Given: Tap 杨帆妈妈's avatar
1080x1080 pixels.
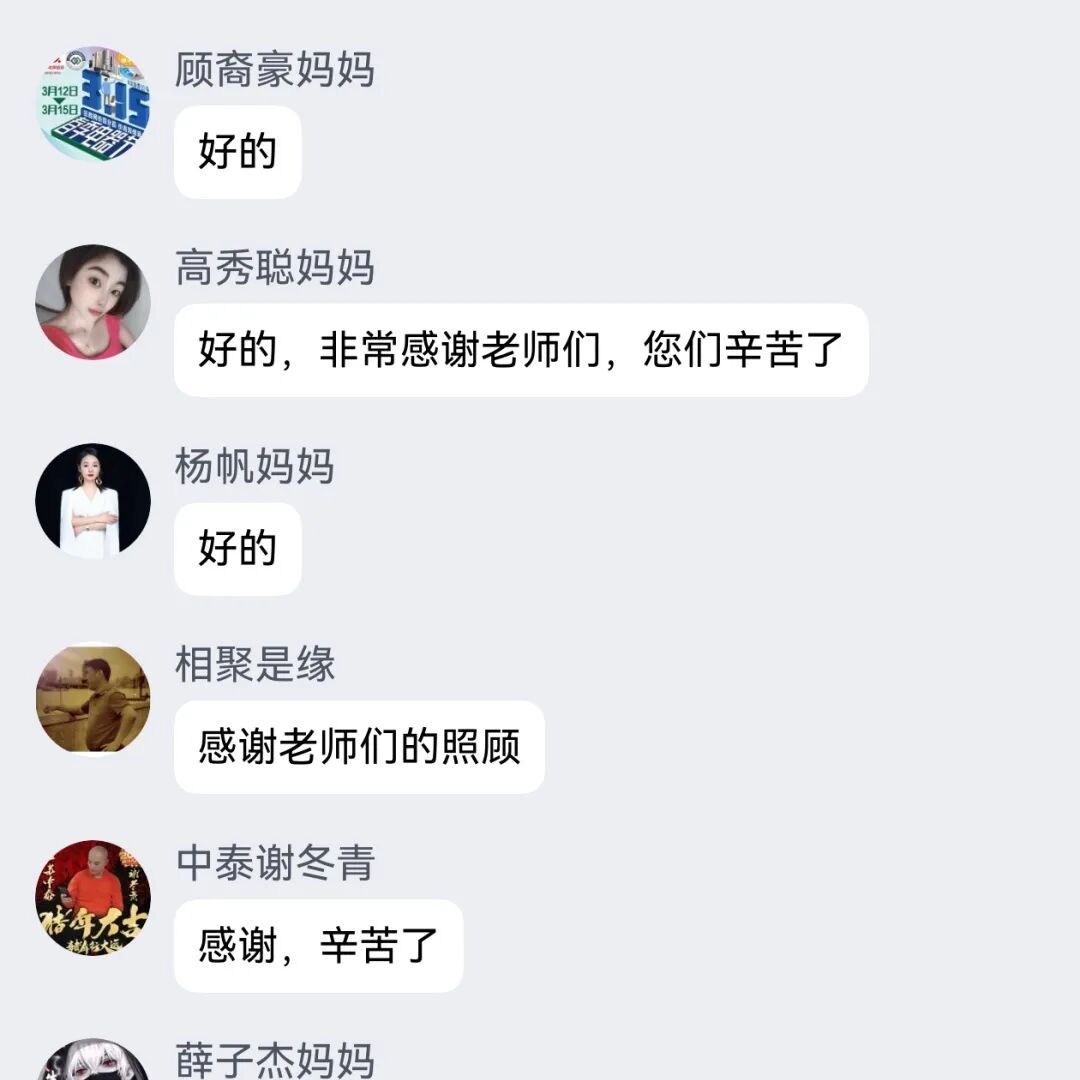Looking at the screenshot, I should coord(93,500).
